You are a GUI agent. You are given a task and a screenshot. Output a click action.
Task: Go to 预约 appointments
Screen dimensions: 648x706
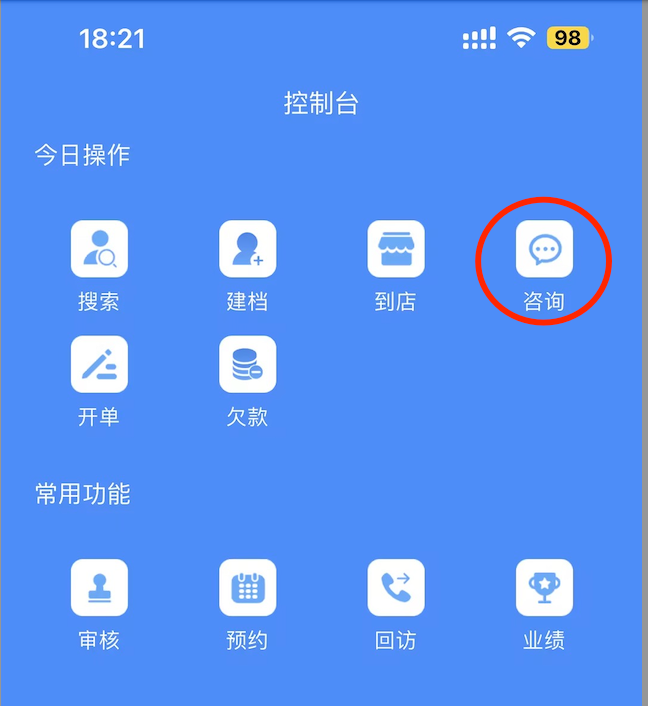[247, 587]
